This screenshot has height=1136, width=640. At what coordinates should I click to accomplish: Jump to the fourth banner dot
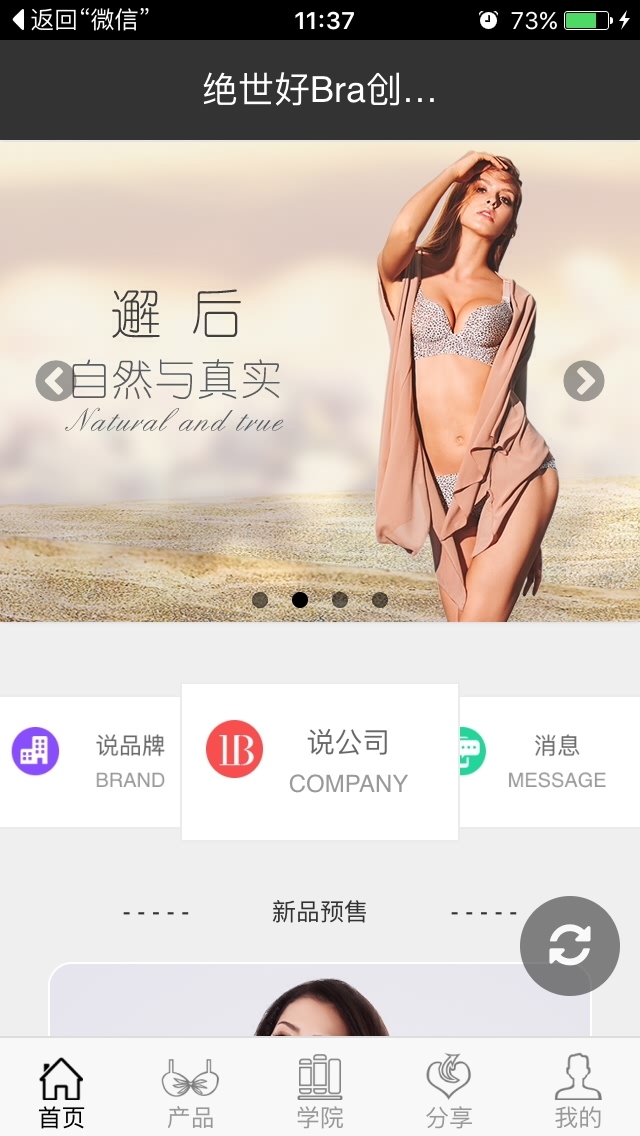380,600
